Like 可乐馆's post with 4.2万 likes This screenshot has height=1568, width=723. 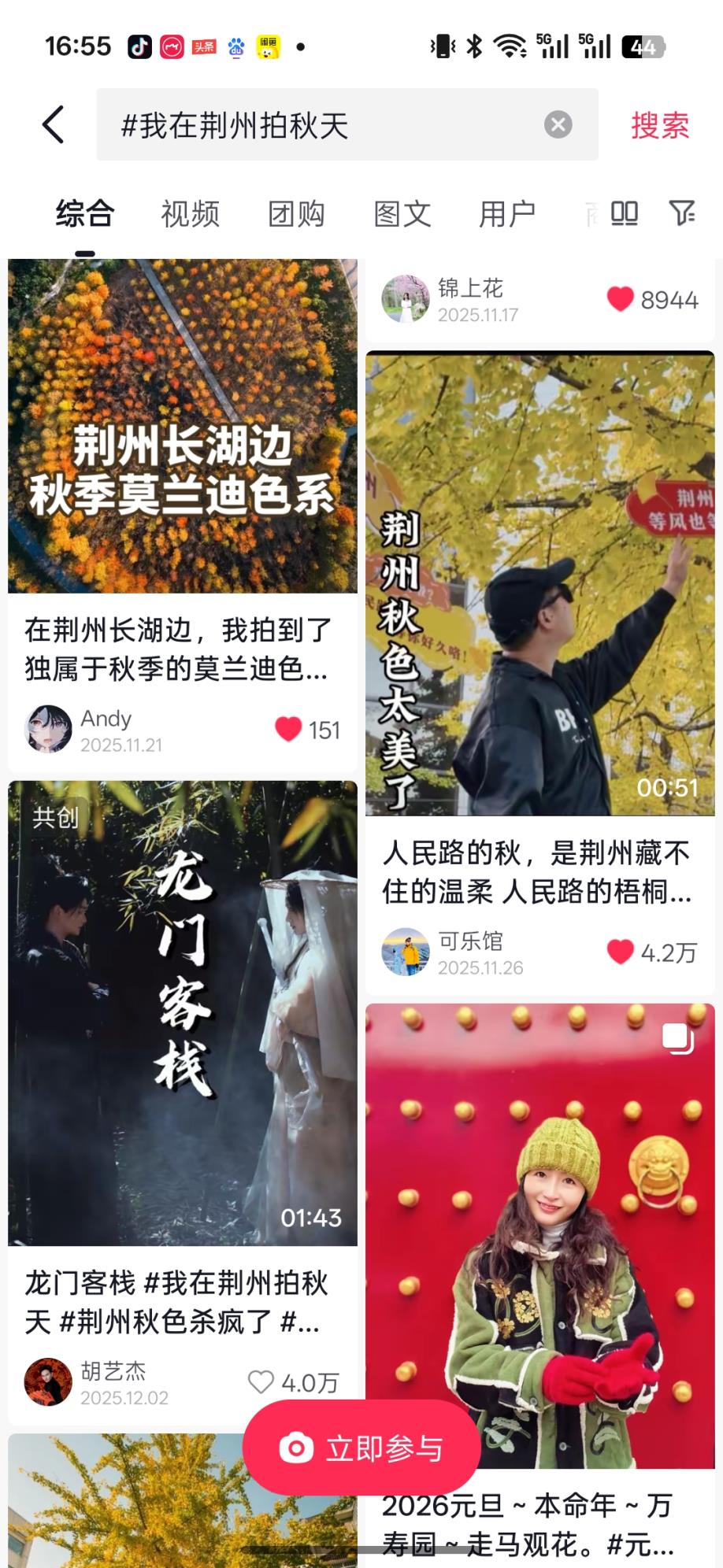620,952
